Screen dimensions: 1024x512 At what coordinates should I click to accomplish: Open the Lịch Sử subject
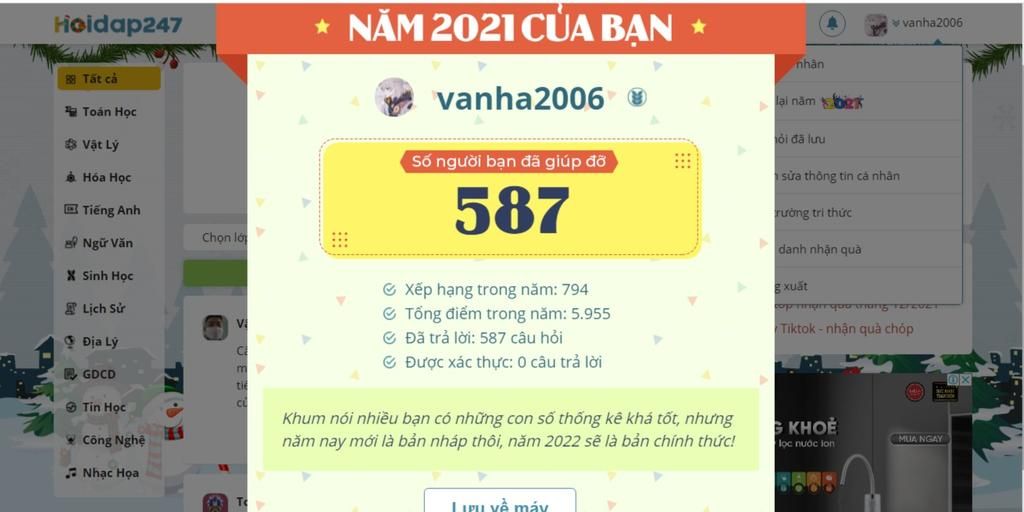pos(103,309)
